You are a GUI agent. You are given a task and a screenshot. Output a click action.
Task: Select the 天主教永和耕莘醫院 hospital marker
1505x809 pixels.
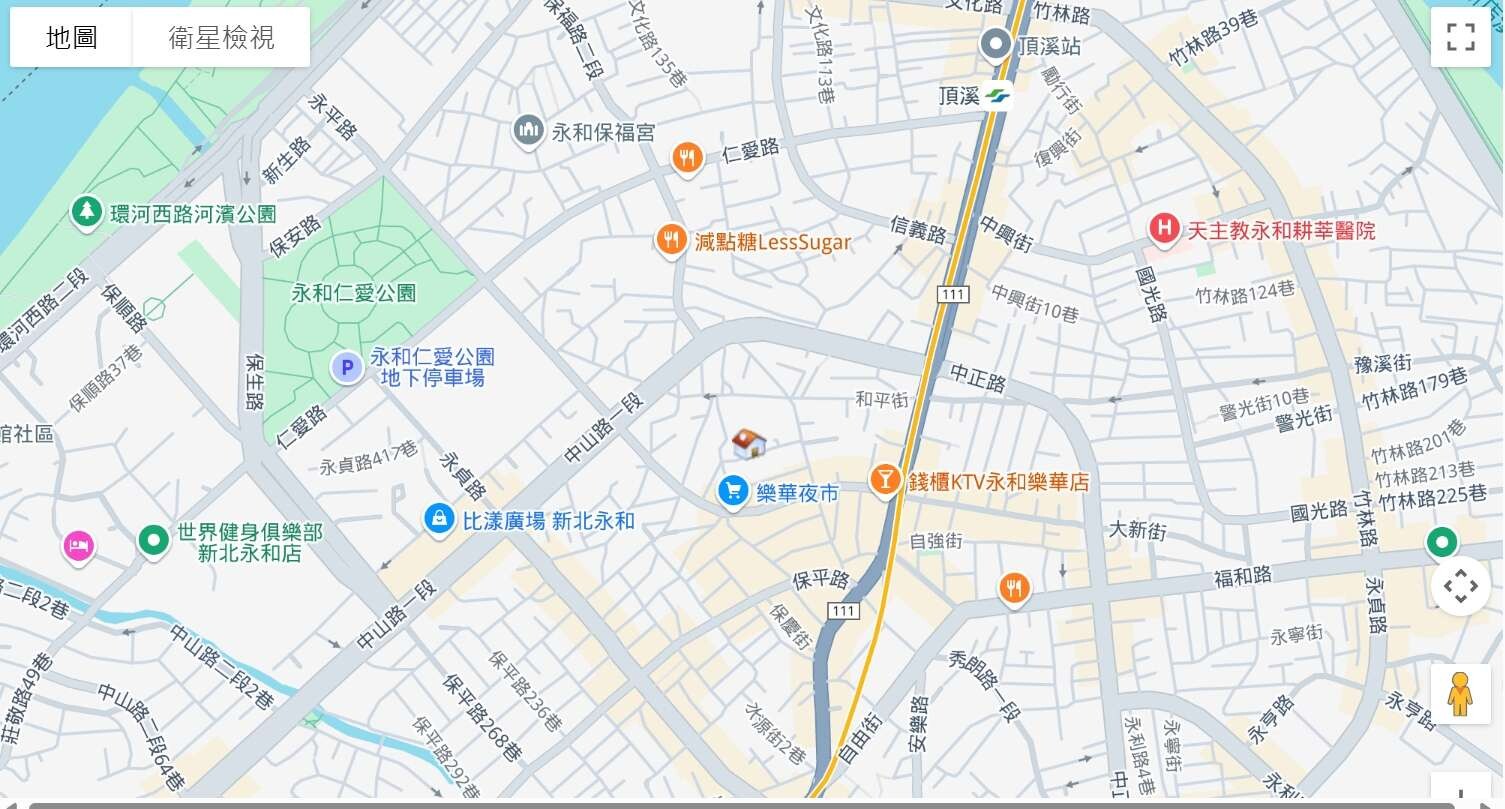click(1163, 228)
